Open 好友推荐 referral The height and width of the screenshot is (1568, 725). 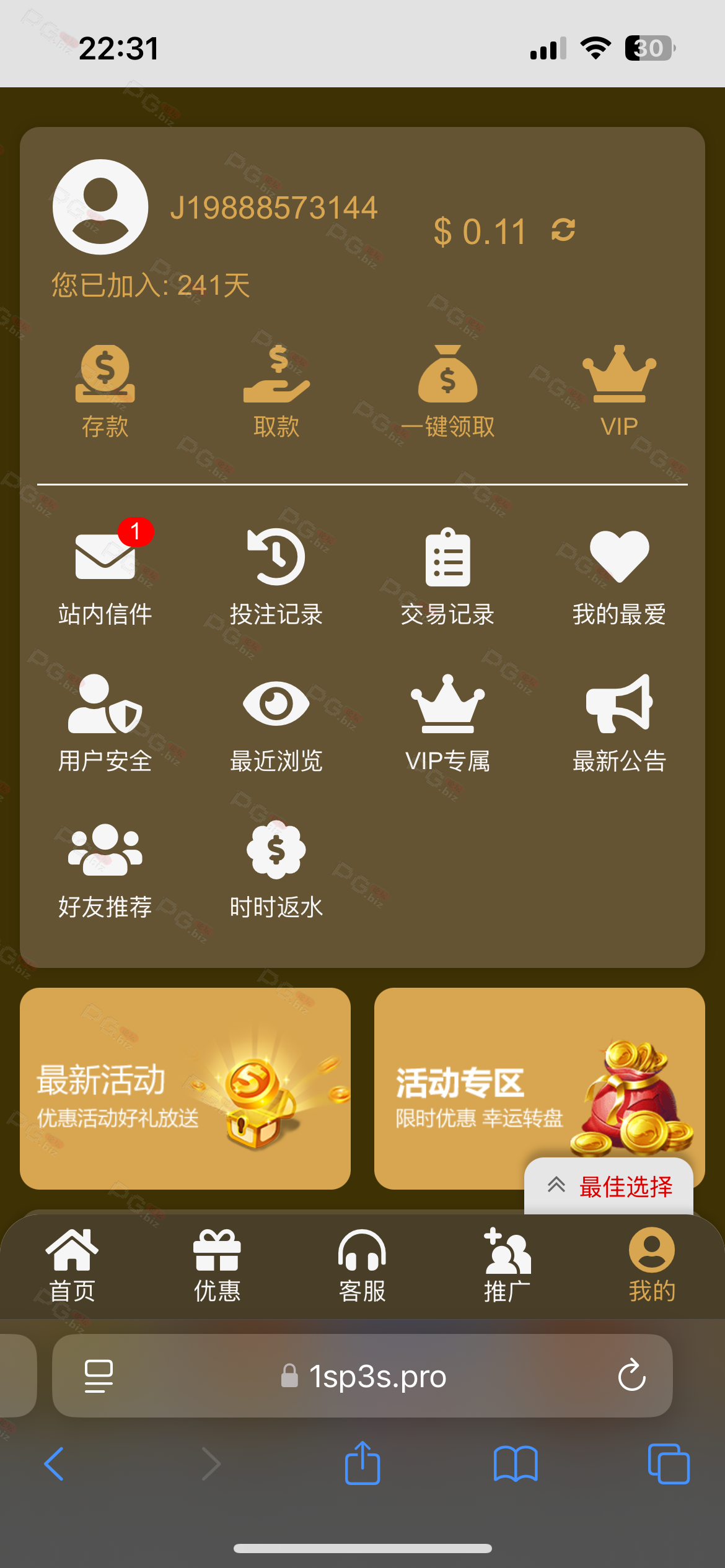tap(105, 868)
